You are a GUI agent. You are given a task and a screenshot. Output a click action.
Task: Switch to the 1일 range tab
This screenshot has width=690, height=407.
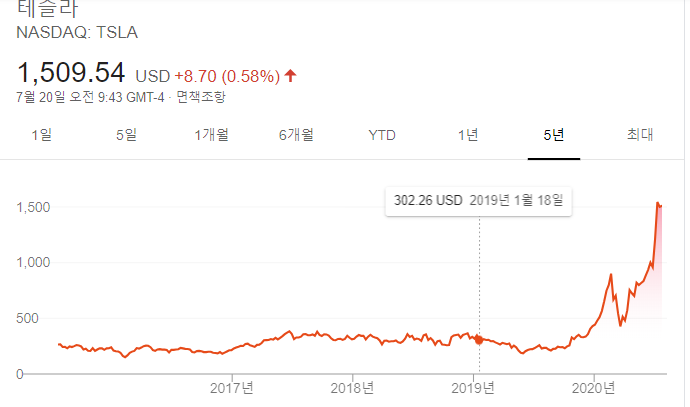[42, 134]
